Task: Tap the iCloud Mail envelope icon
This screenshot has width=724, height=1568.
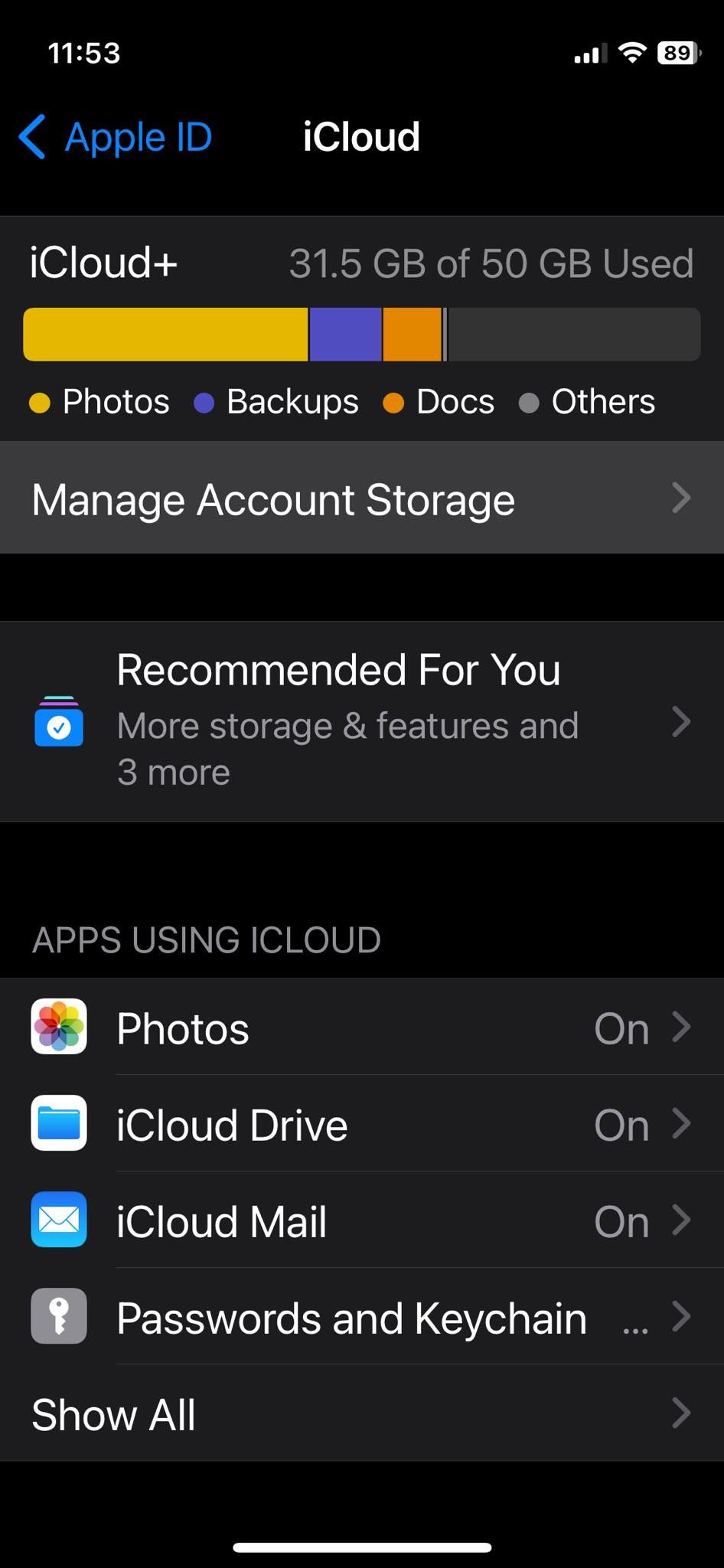Action: coord(59,1221)
